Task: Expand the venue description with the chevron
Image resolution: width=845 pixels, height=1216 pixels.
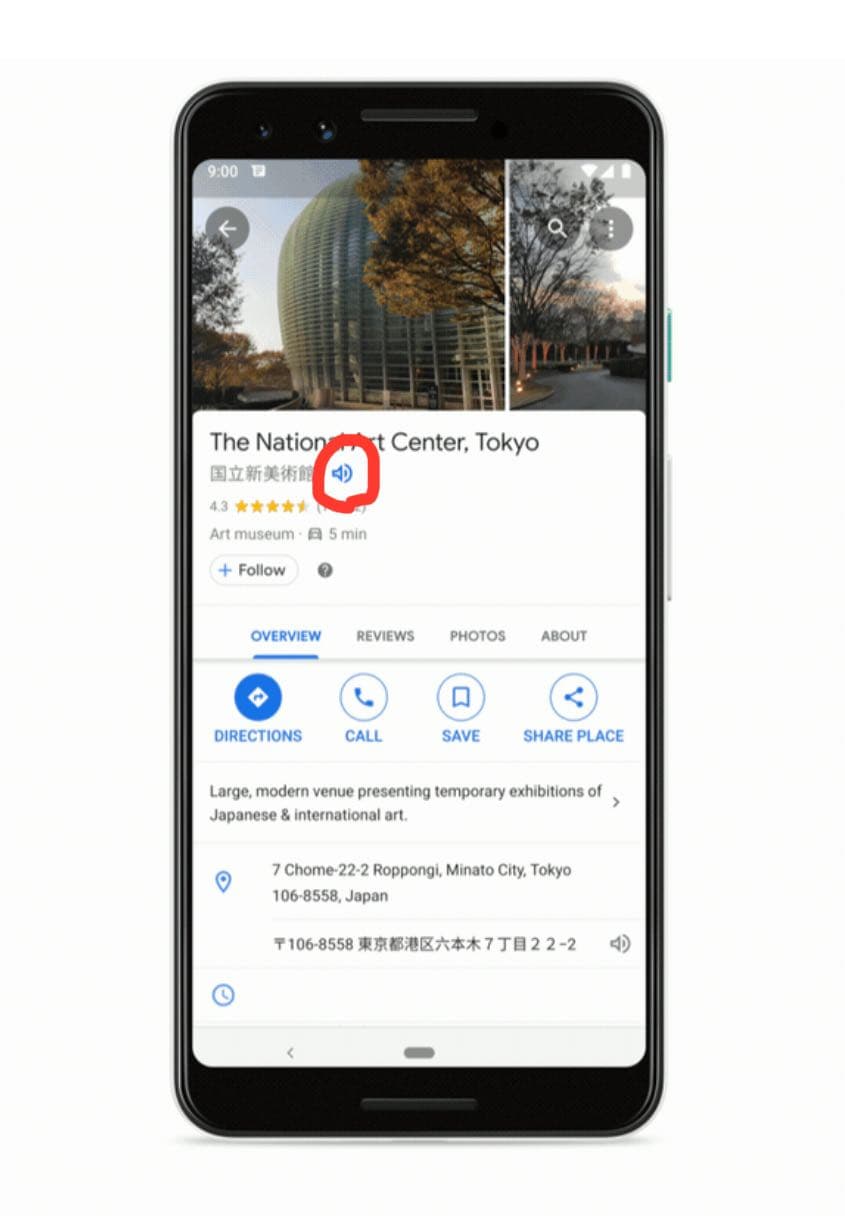Action: (616, 802)
